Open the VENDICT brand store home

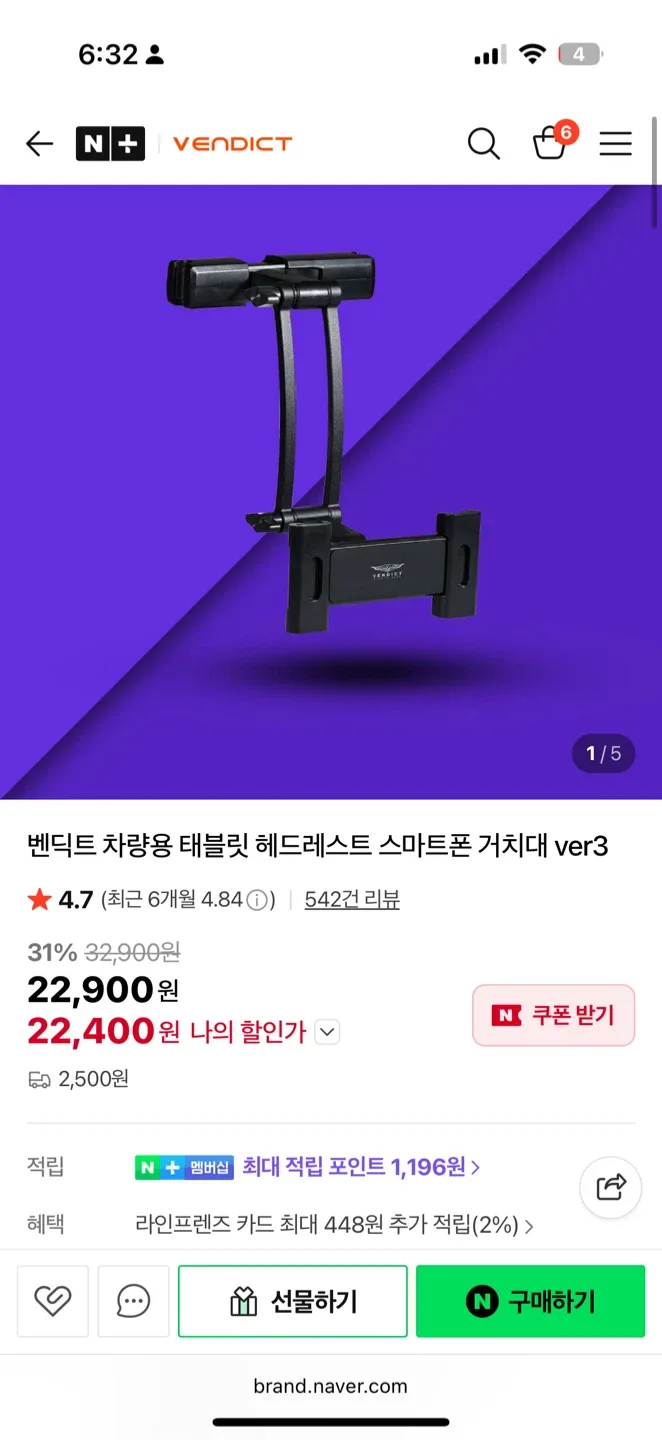(232, 144)
